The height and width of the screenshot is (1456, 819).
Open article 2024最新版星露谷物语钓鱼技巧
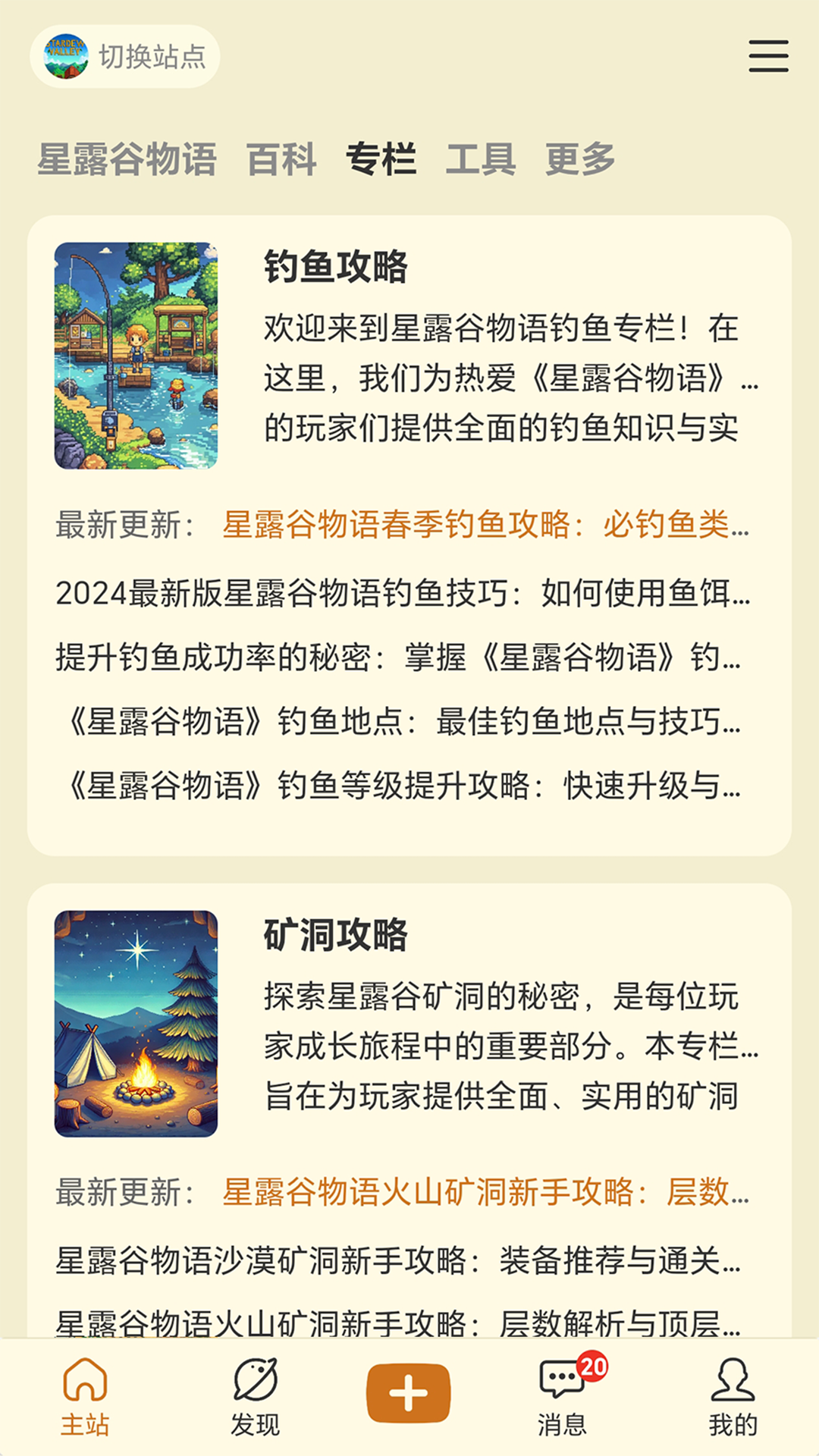pos(402,593)
